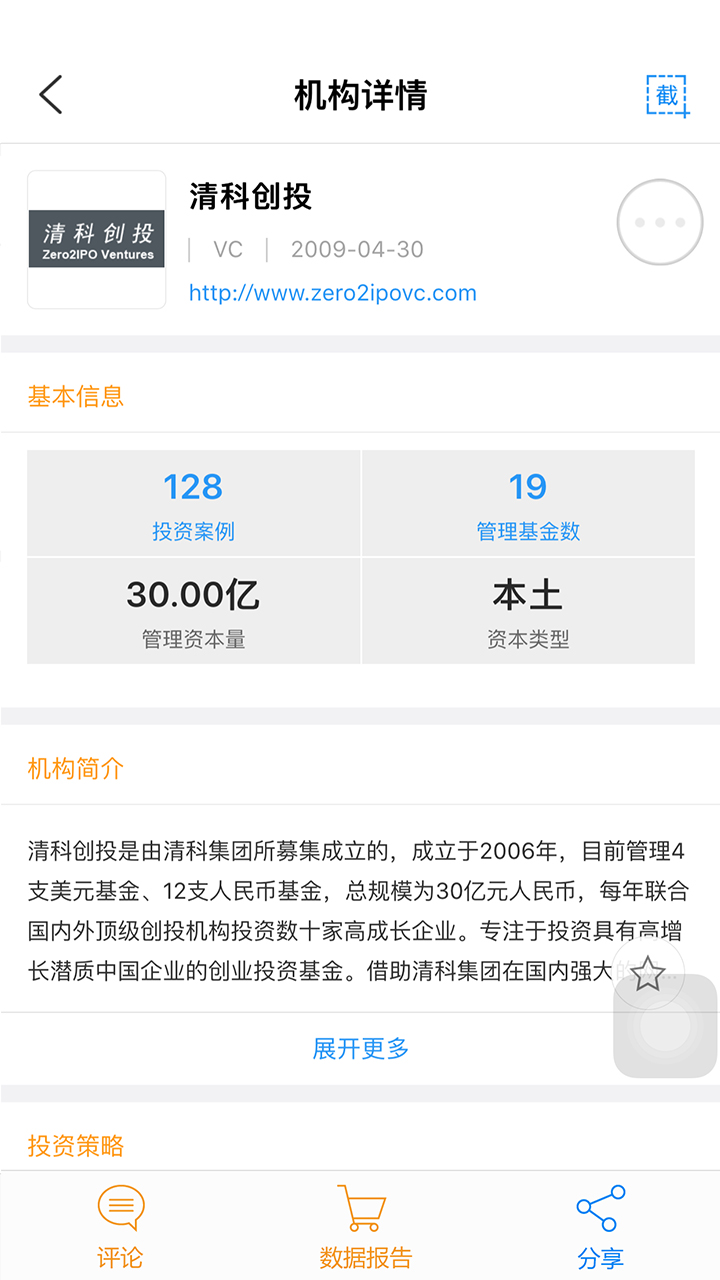
Task: Go back with the top-left arrow
Action: tap(51, 95)
